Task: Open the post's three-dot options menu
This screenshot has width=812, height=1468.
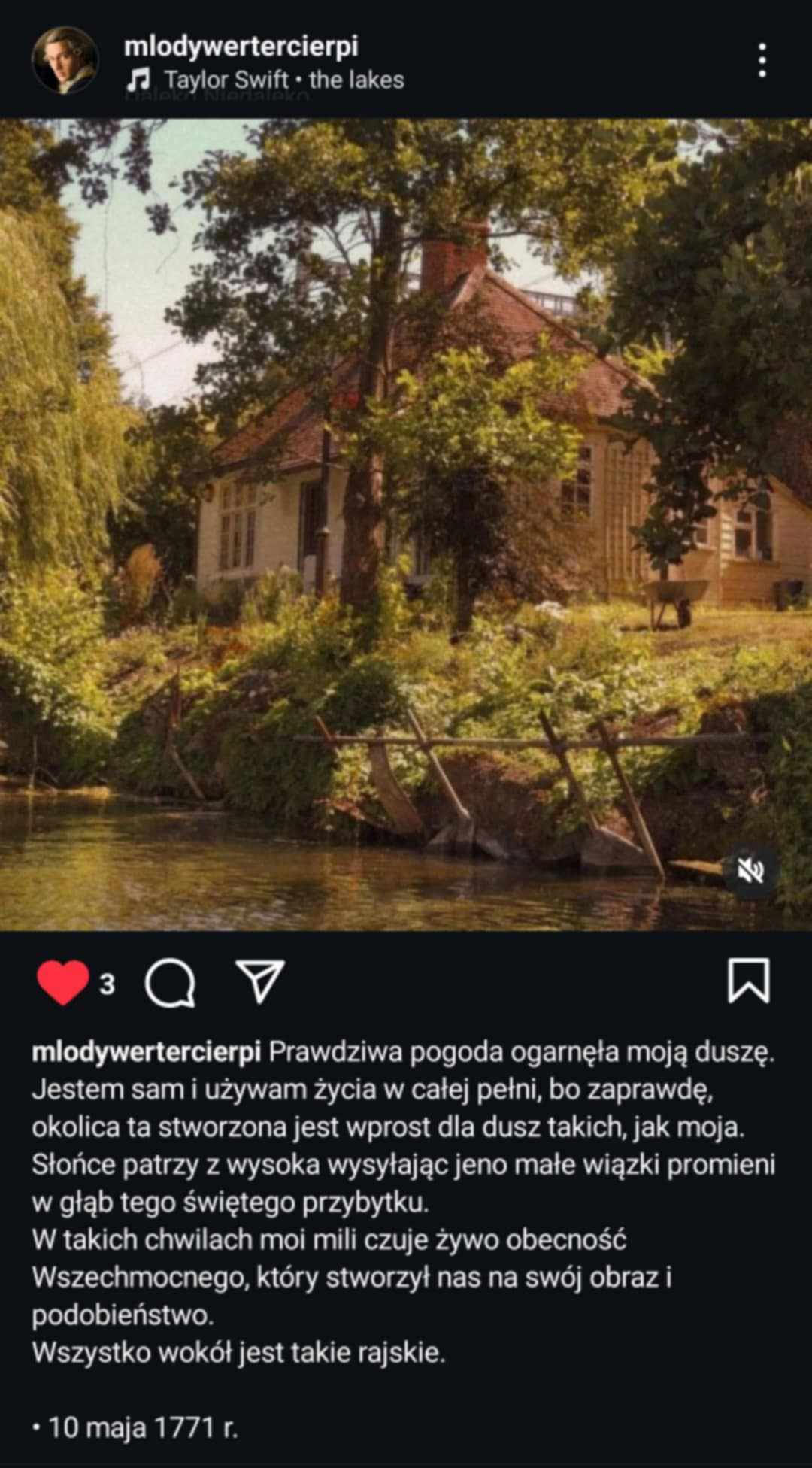Action: [762, 60]
